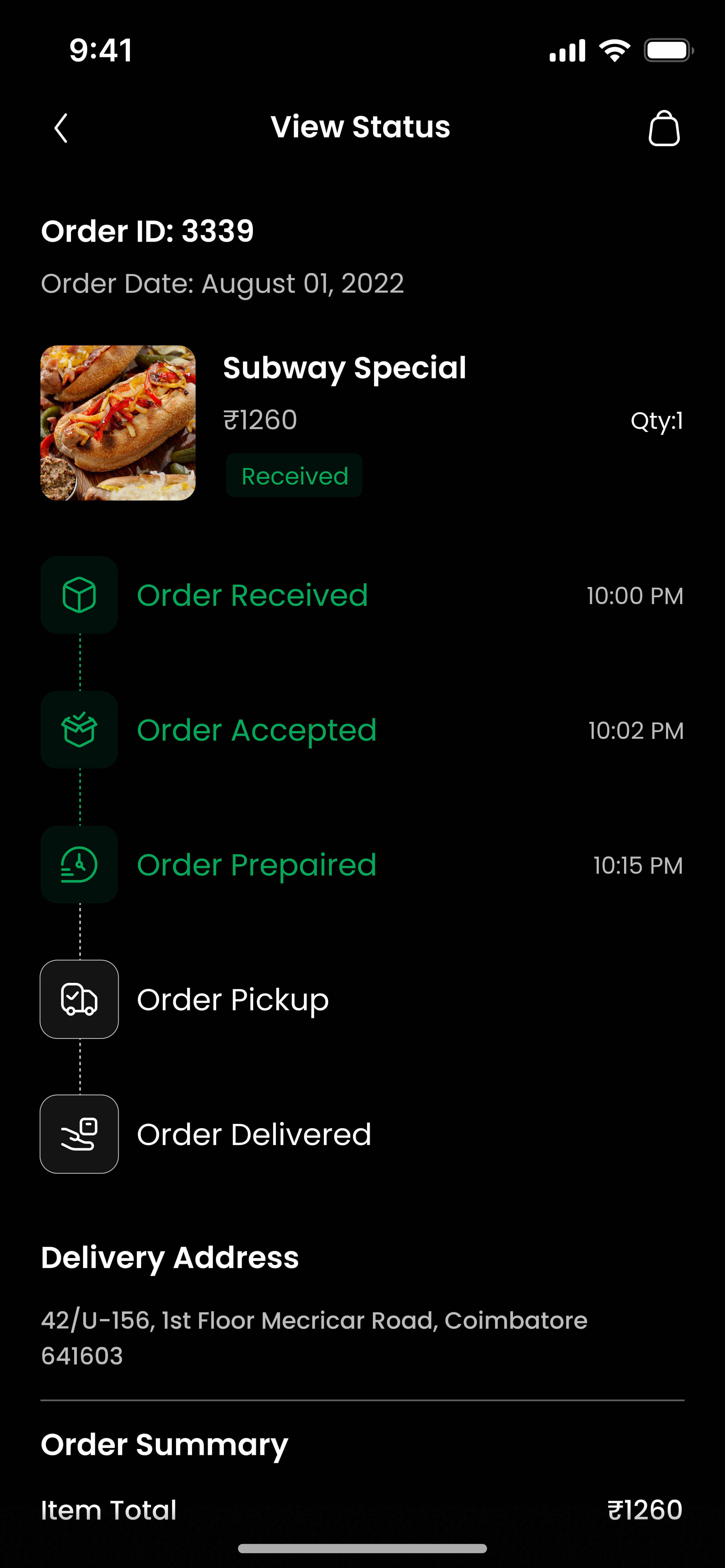Open the shopping bag cart
This screenshot has width=725, height=1568.
[663, 128]
